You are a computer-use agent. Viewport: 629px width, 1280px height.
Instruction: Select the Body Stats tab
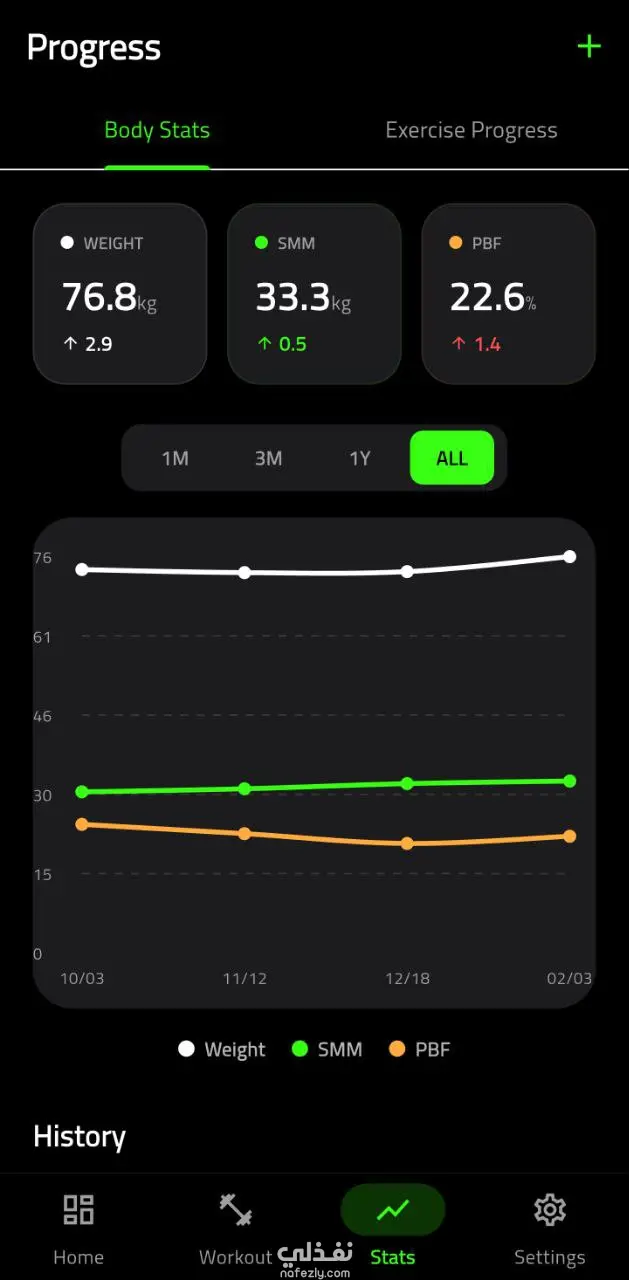[x=157, y=130]
